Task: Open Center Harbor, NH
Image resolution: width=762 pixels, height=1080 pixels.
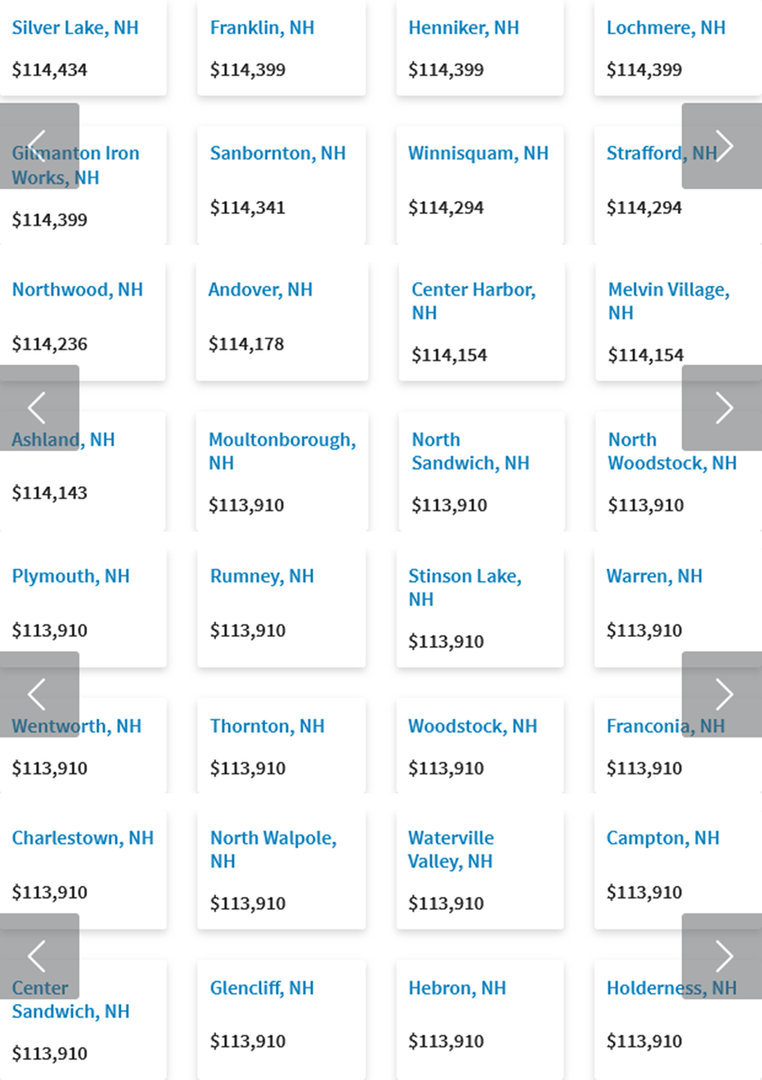Action: click(x=473, y=301)
